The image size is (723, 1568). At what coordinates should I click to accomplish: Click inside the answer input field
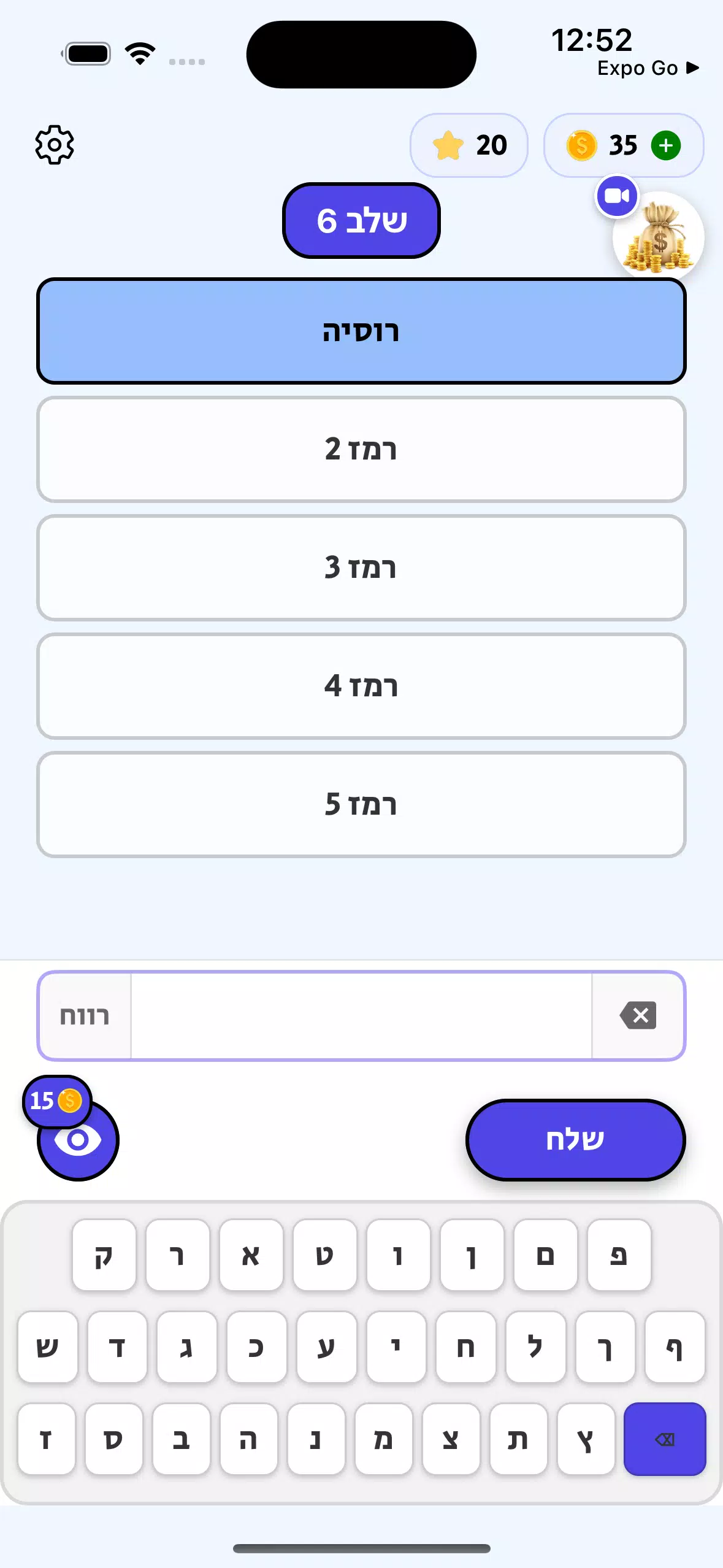click(362, 1017)
